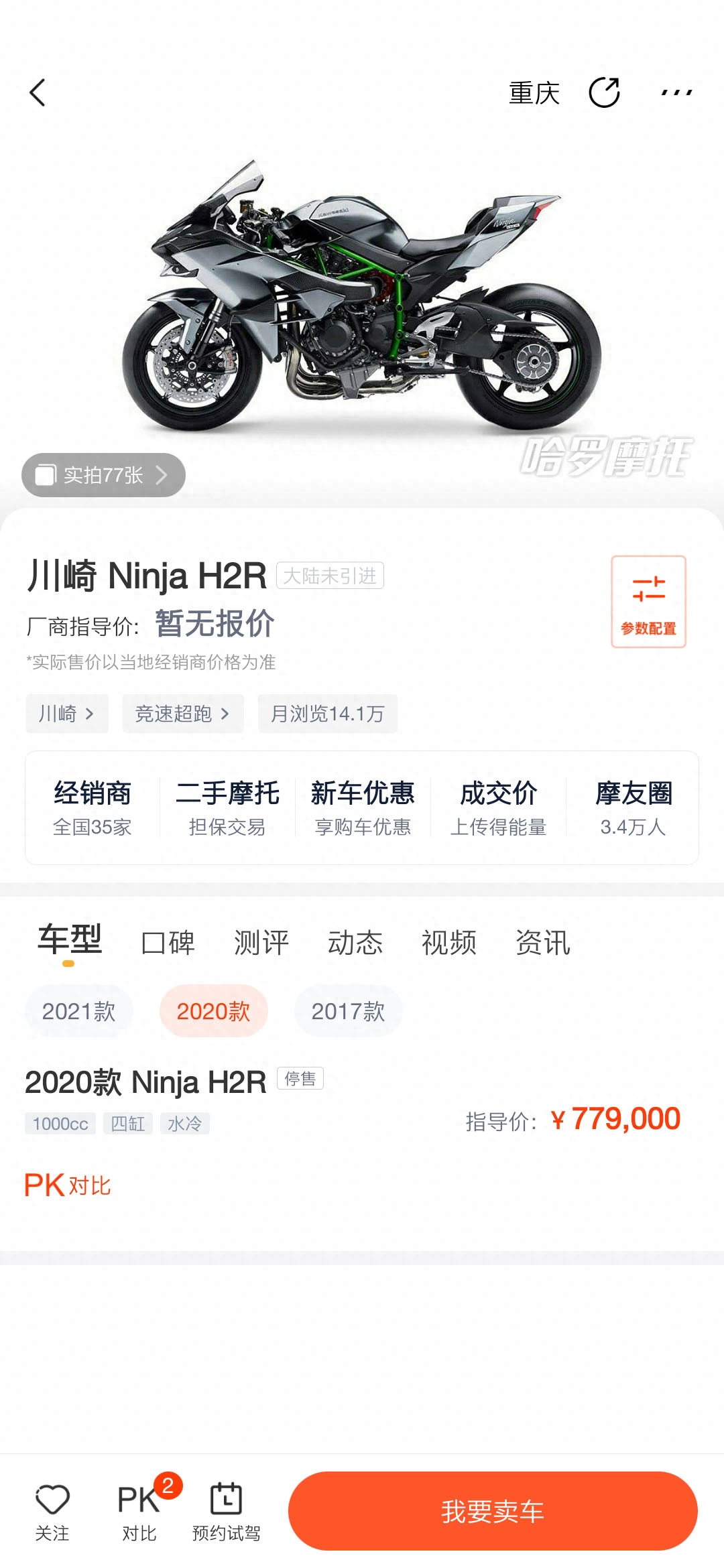Add the 2020款 Ninja H2R to PK 对比
724x1568 pixels.
click(67, 1185)
